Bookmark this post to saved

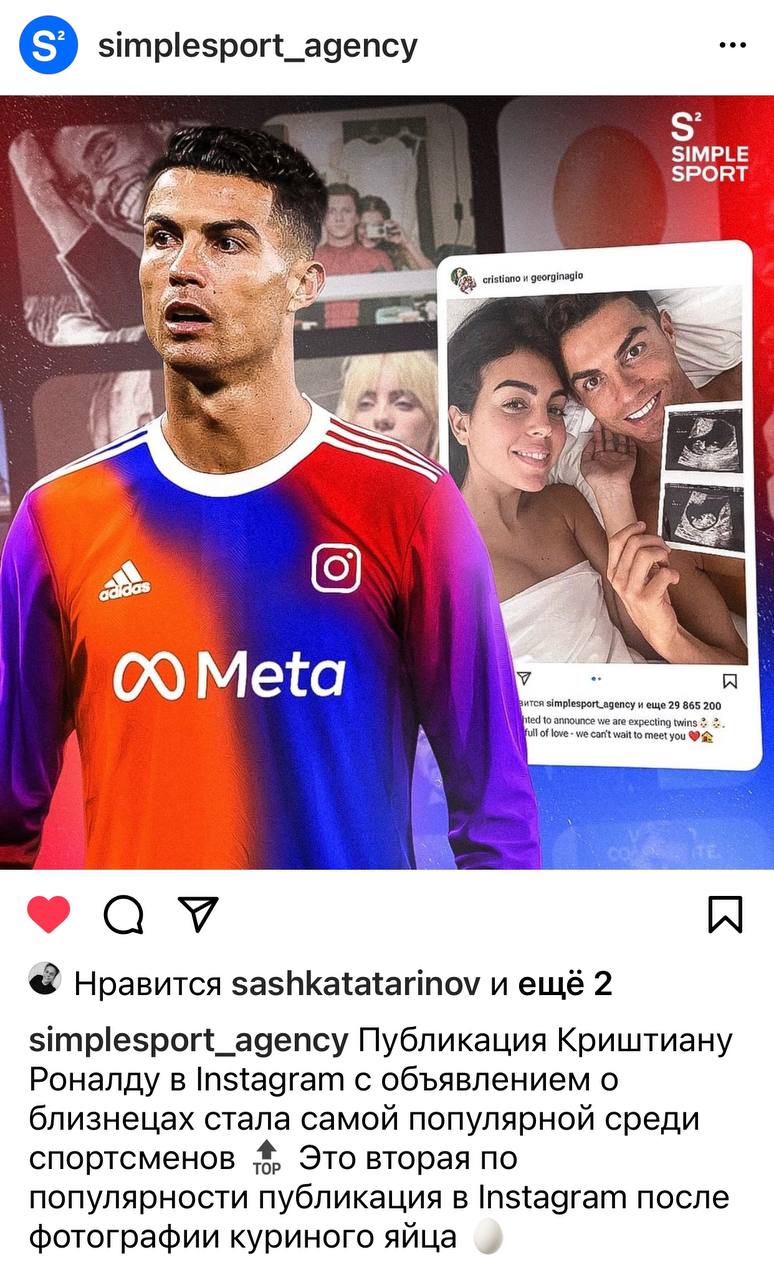[x=725, y=914]
